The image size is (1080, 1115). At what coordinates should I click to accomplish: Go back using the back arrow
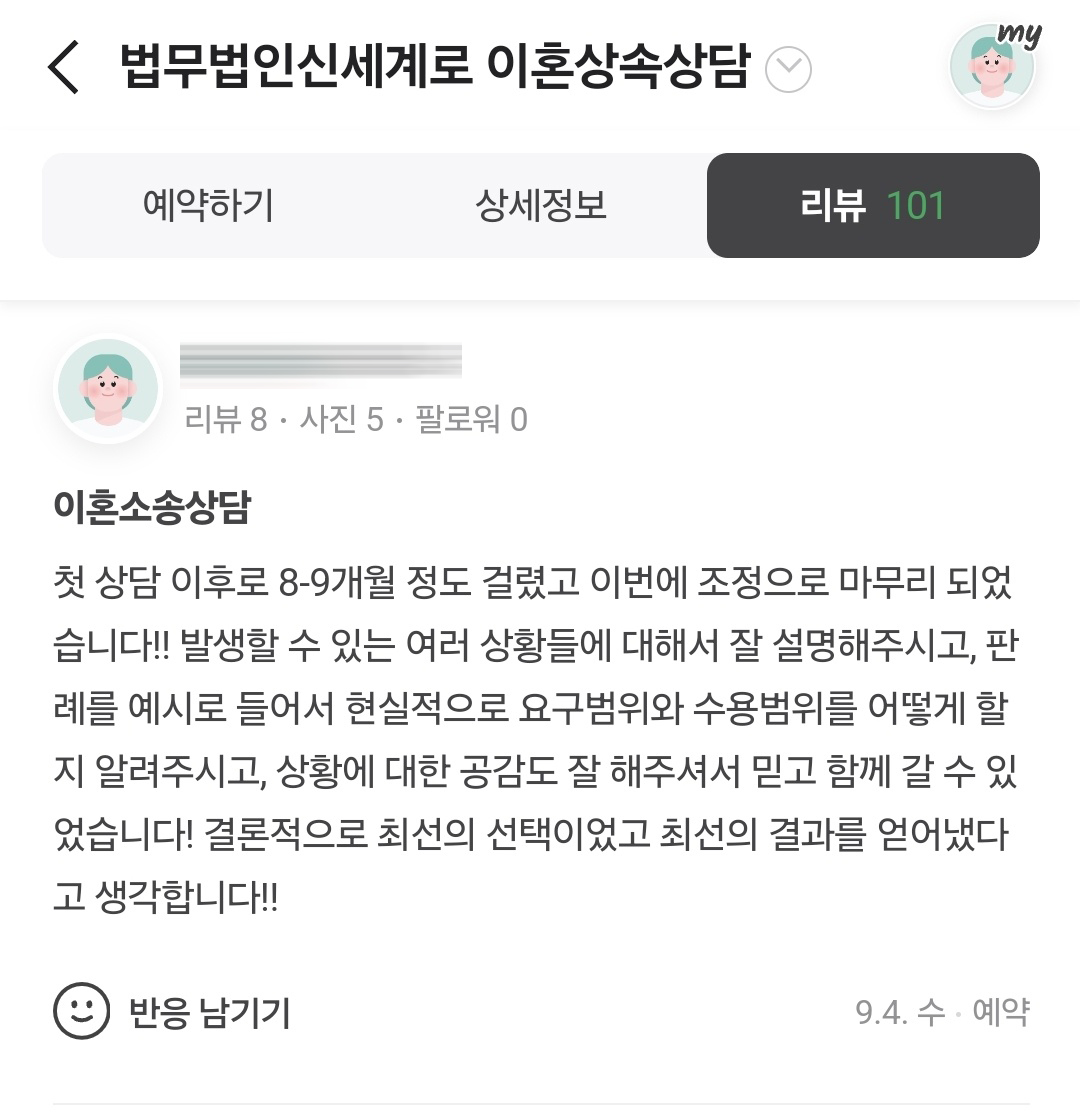63,69
